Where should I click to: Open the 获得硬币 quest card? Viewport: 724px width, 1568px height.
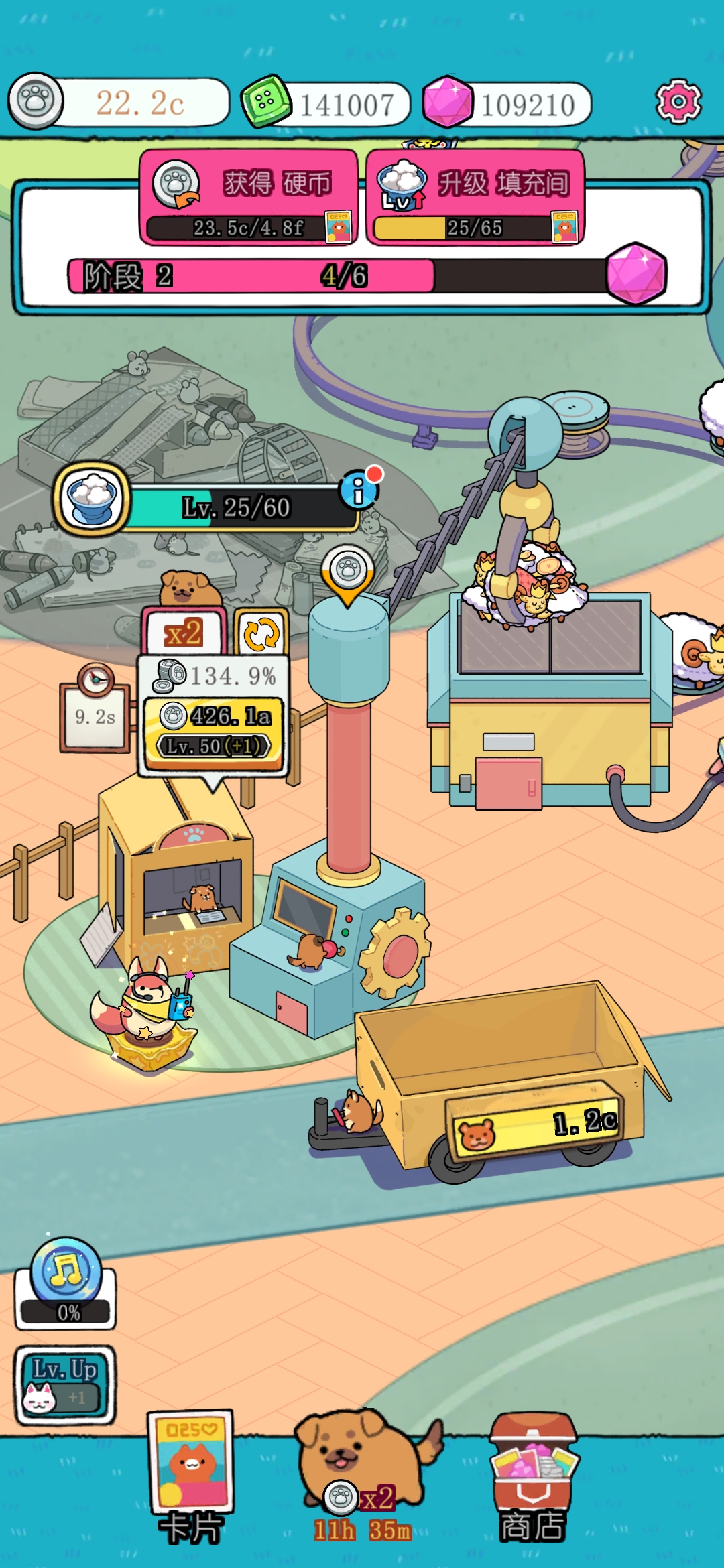(x=249, y=198)
